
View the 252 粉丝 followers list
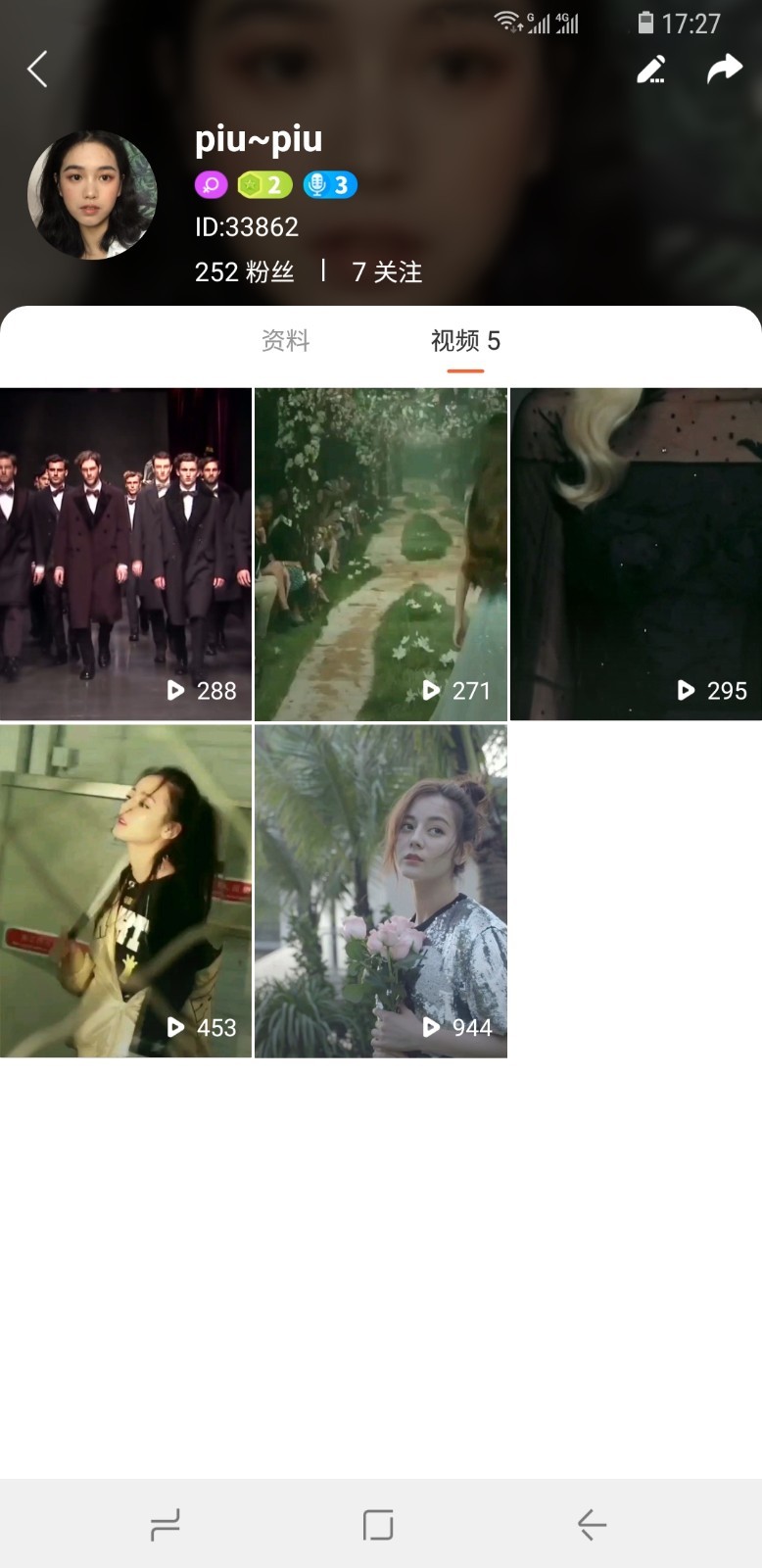tap(244, 271)
